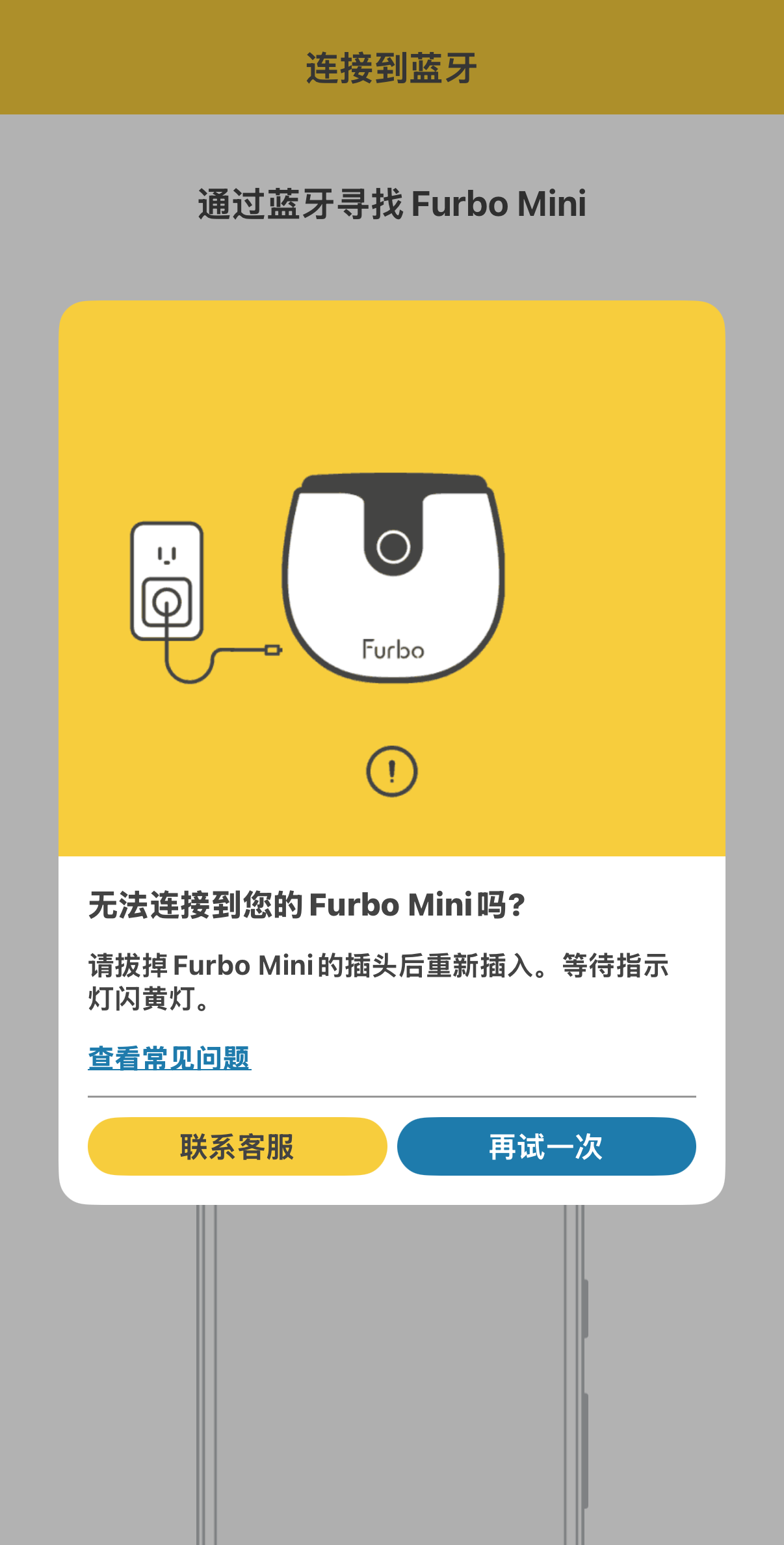
Task: Tap the plug connector on the outlet graphic
Action: [166, 601]
